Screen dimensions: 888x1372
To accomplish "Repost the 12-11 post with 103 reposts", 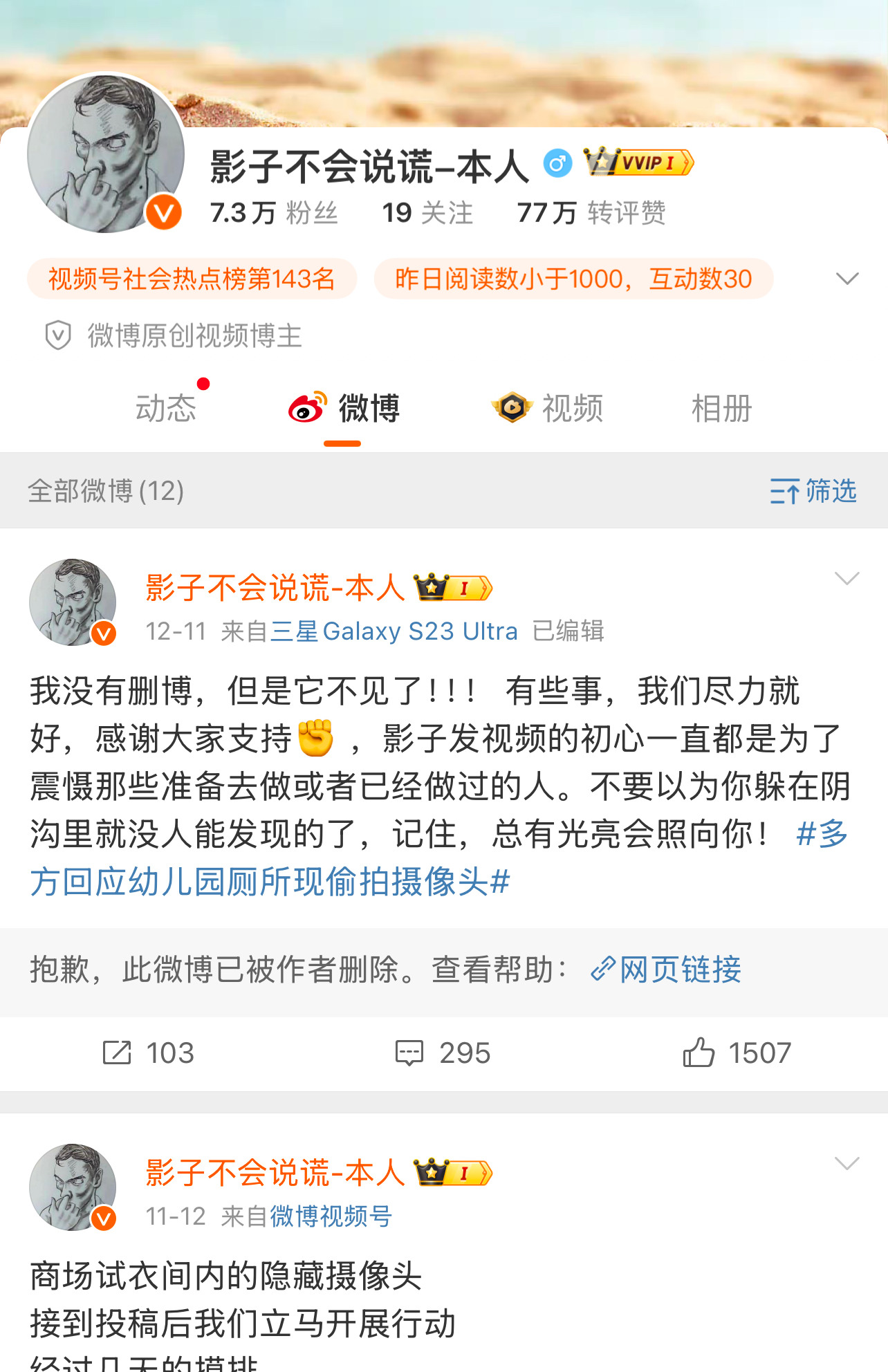I will 148,1053.
